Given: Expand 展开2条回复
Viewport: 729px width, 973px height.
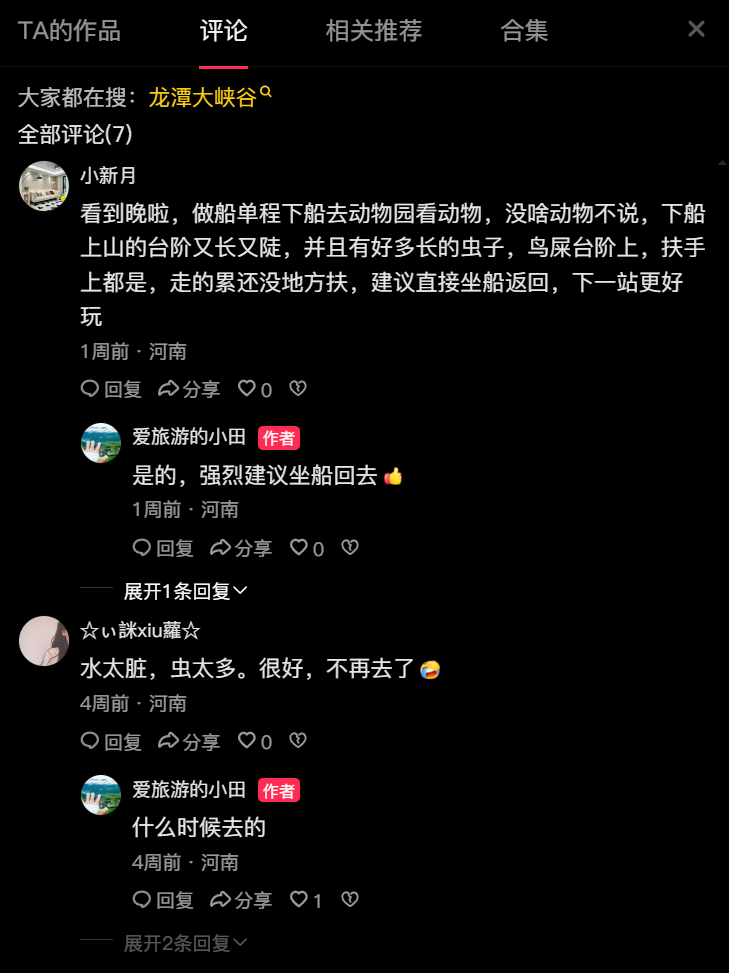Looking at the screenshot, I should tap(185, 943).
